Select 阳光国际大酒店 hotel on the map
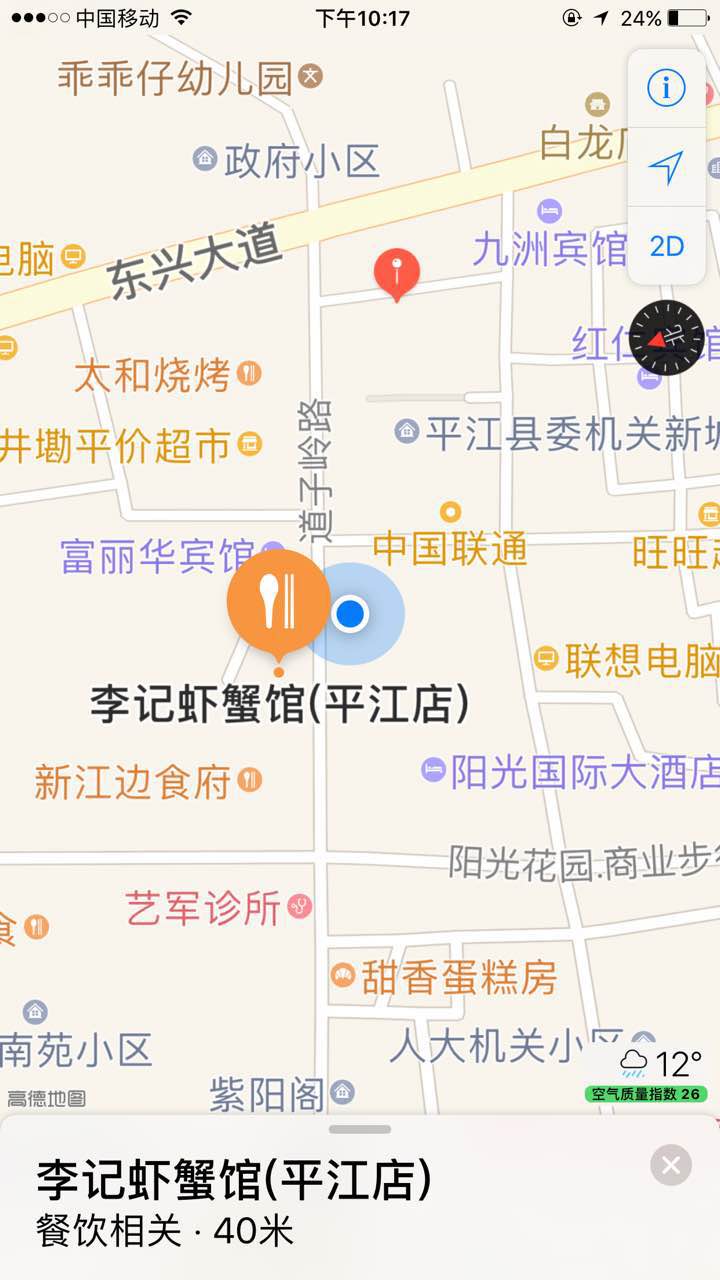Viewport: 720px width, 1280px height. pos(571,771)
